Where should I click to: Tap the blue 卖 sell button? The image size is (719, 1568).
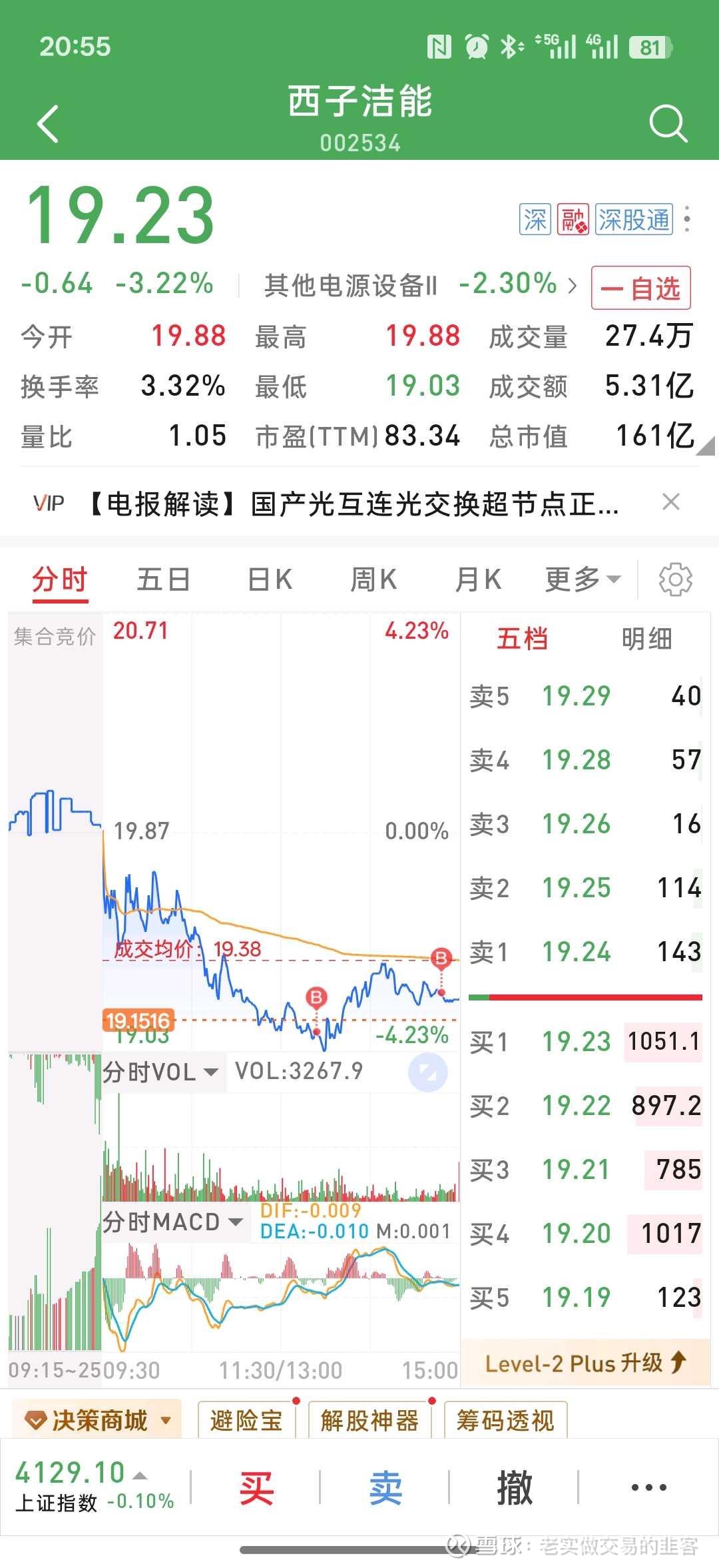coord(385,1487)
